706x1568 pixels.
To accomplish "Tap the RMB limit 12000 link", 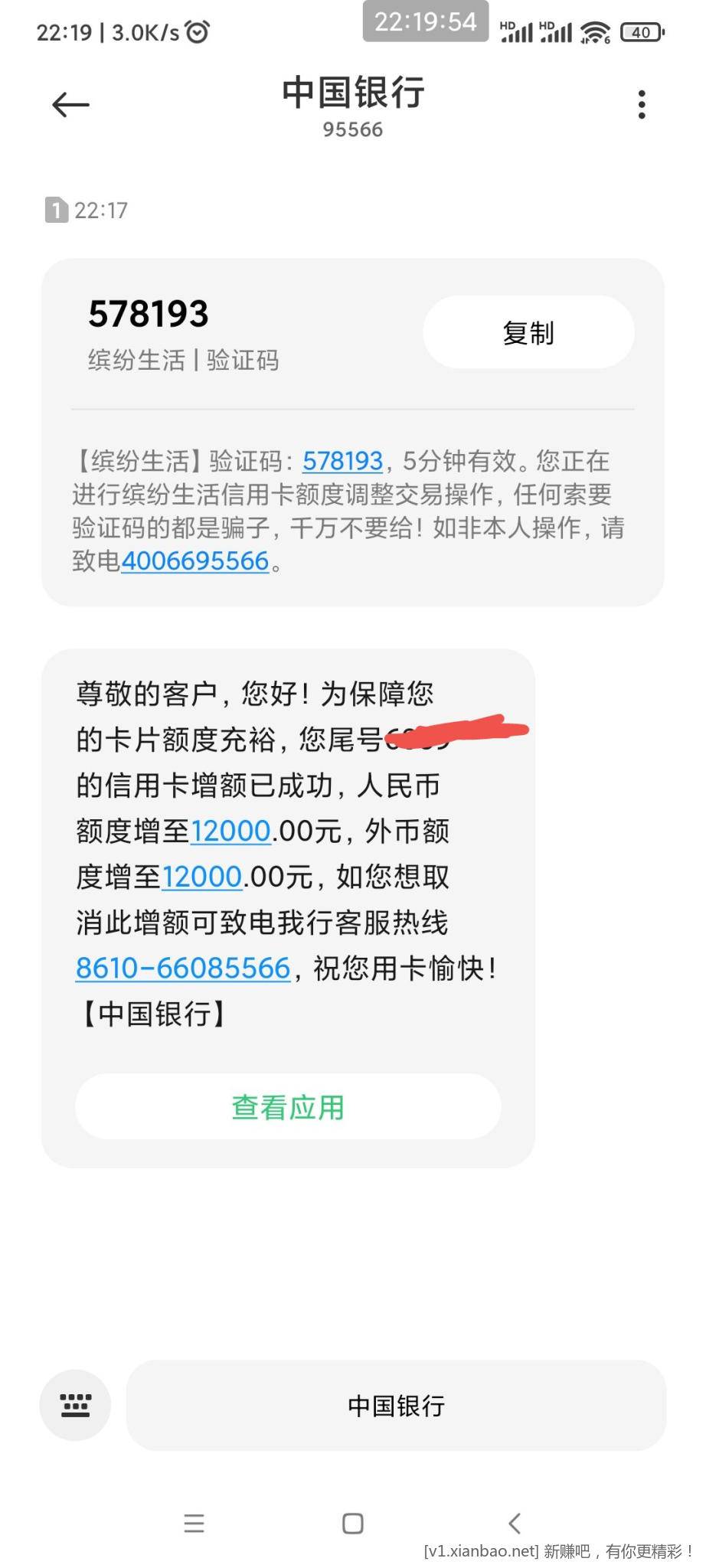I will (230, 831).
